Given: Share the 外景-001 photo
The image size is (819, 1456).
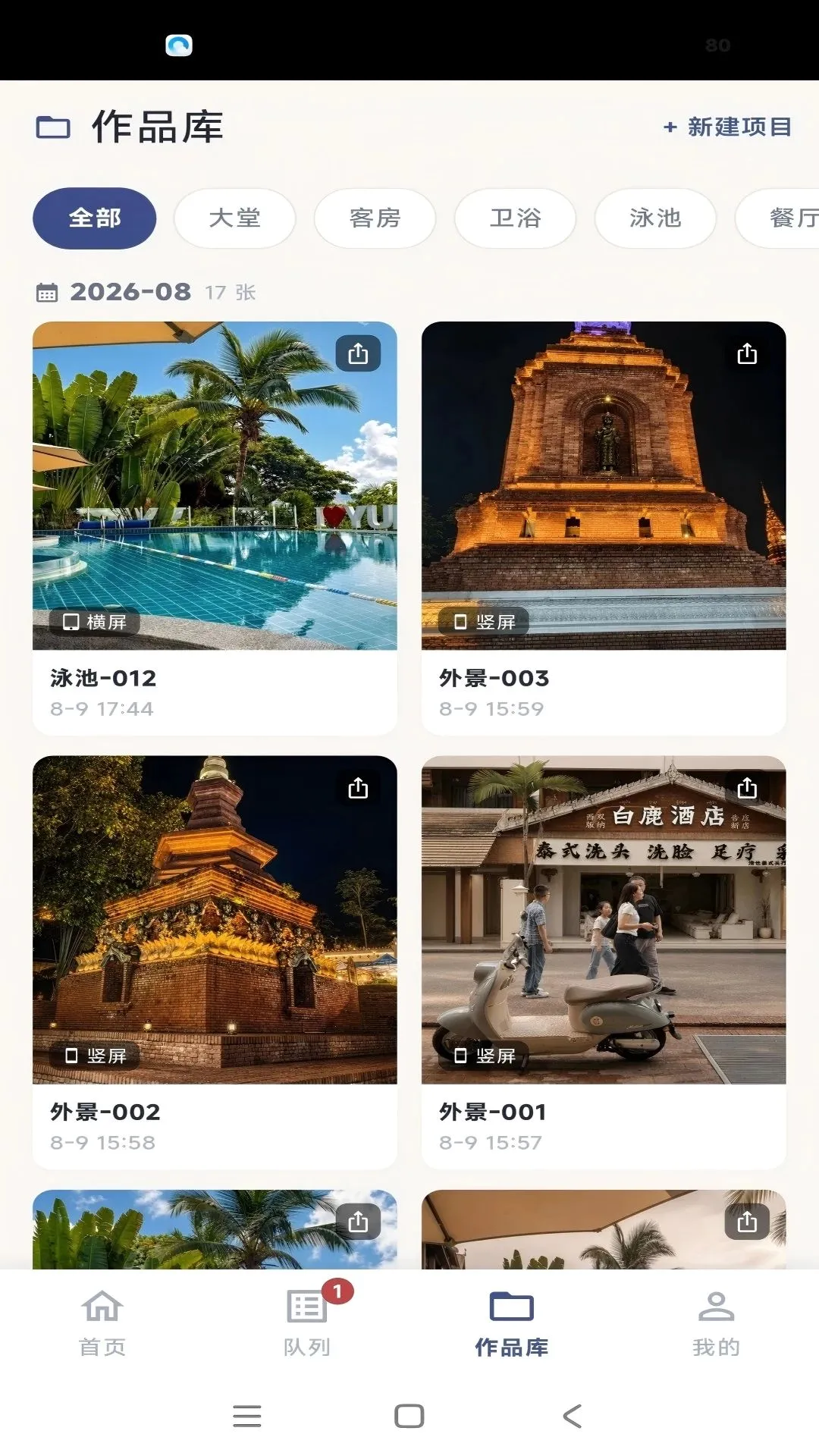Looking at the screenshot, I should click(x=747, y=788).
